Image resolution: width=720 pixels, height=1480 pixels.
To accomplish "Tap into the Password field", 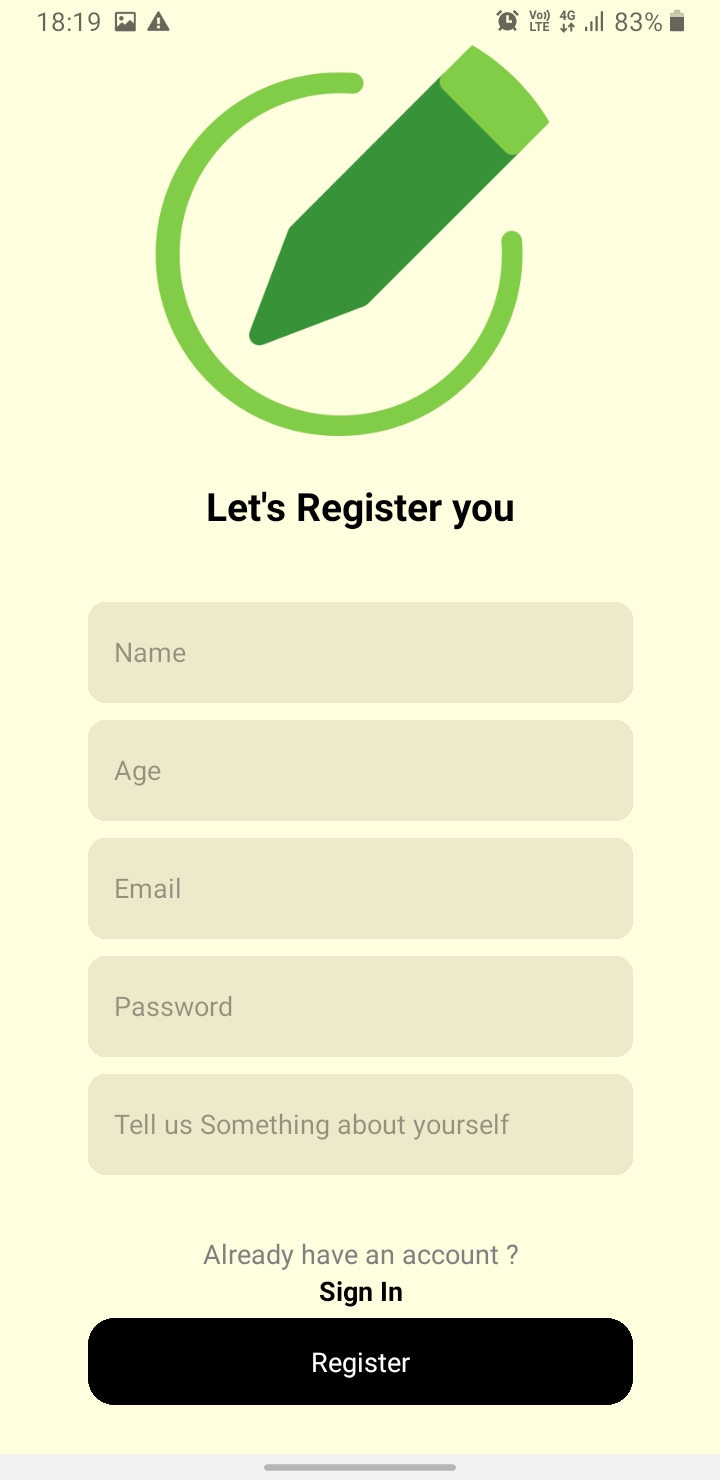I will coord(360,1006).
